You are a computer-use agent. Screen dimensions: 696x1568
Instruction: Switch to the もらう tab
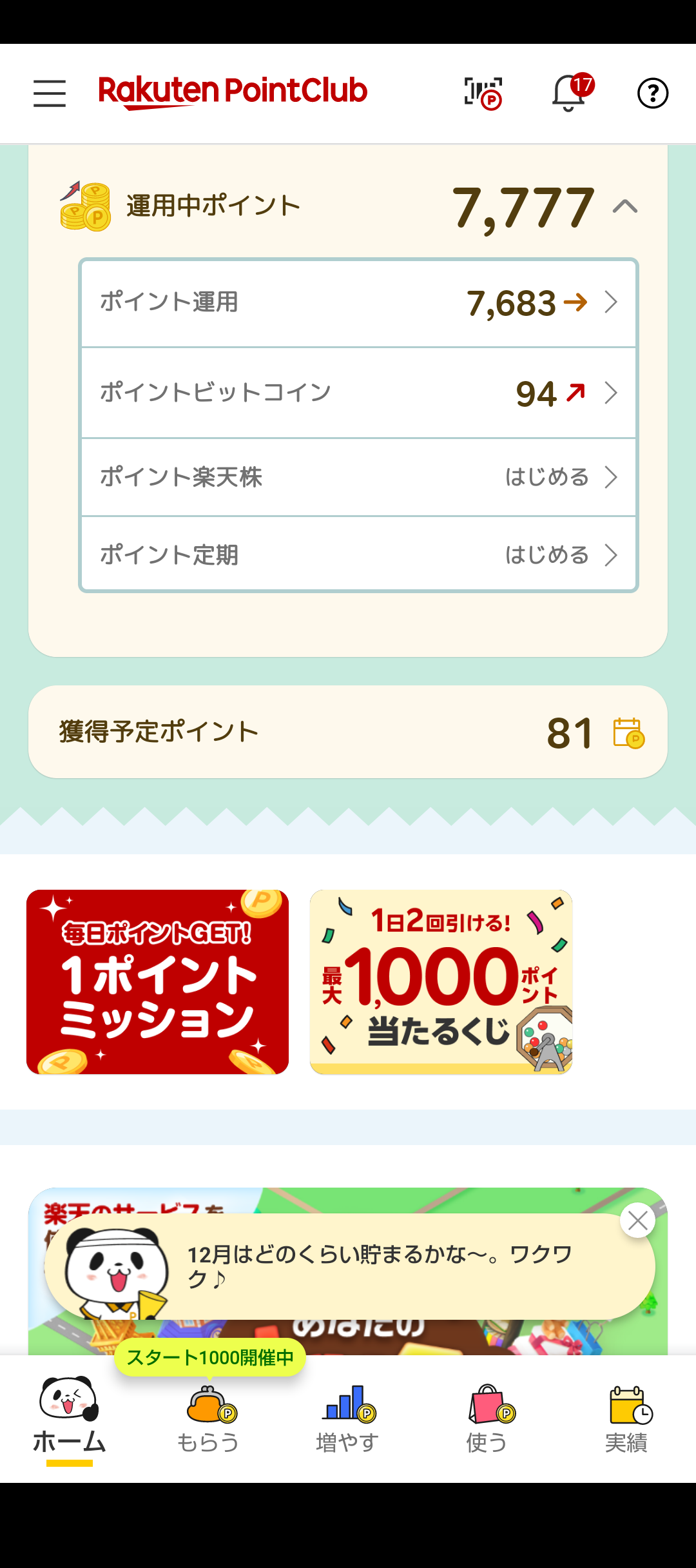[x=209, y=1418]
